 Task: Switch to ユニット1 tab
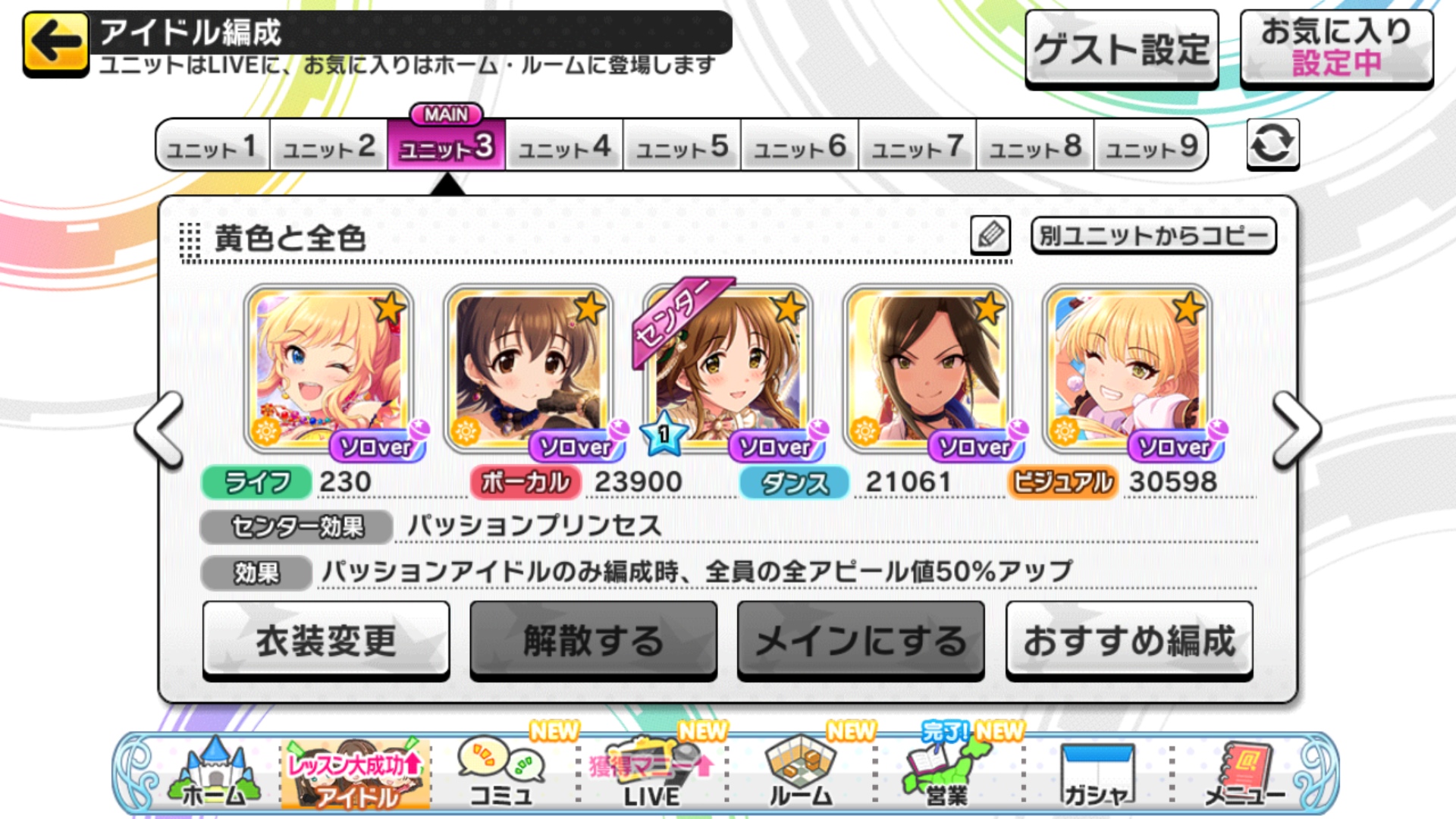pos(212,146)
